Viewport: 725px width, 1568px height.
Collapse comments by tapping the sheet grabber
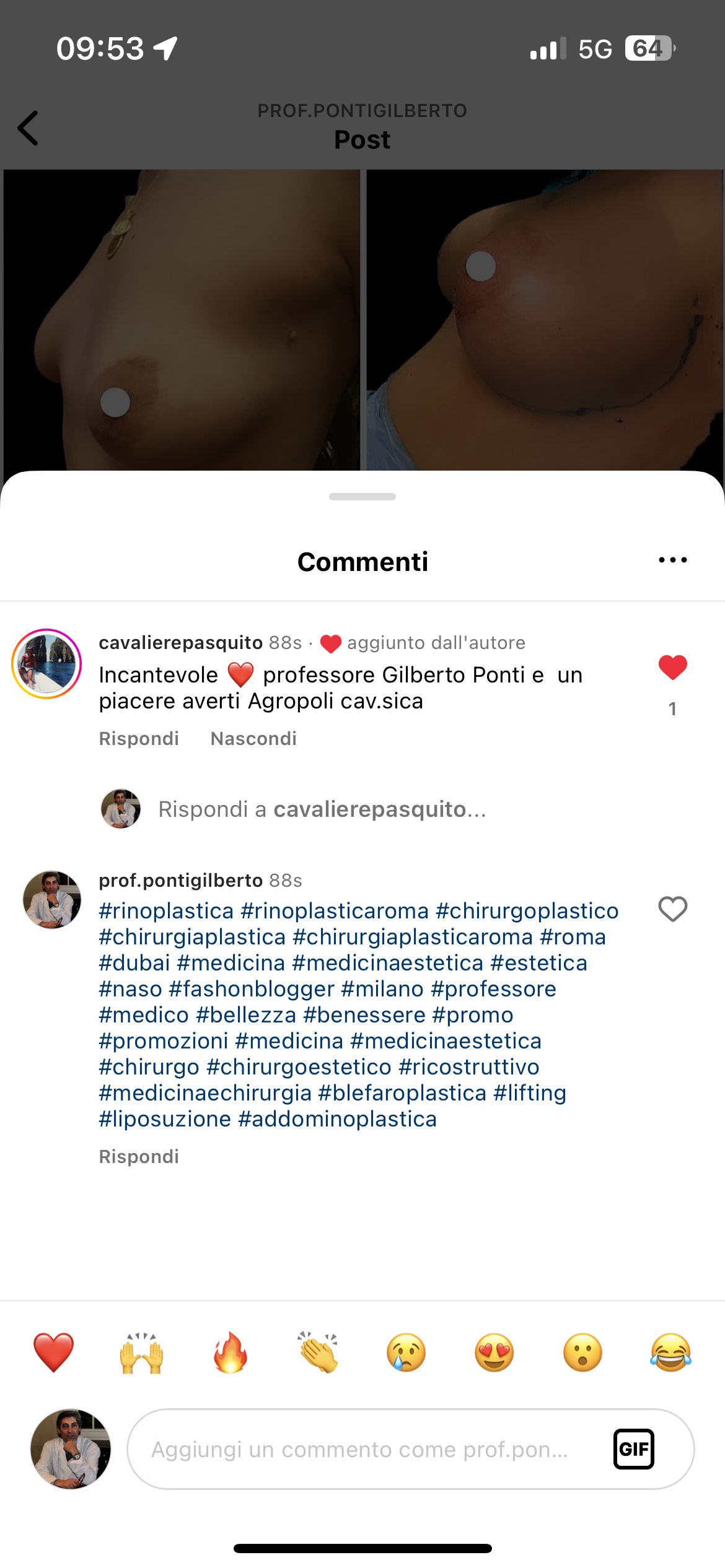coord(362,495)
